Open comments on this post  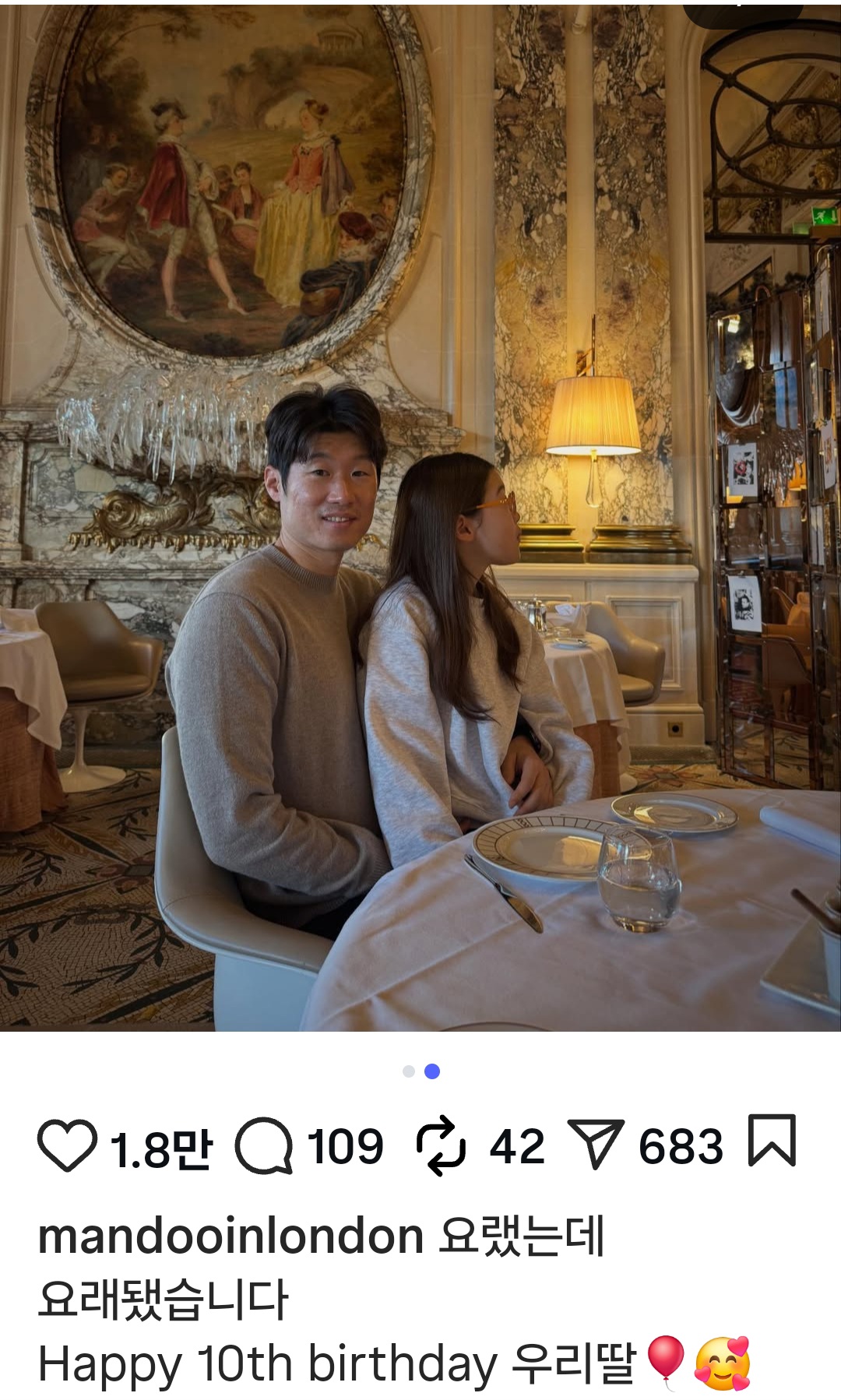(263, 1145)
